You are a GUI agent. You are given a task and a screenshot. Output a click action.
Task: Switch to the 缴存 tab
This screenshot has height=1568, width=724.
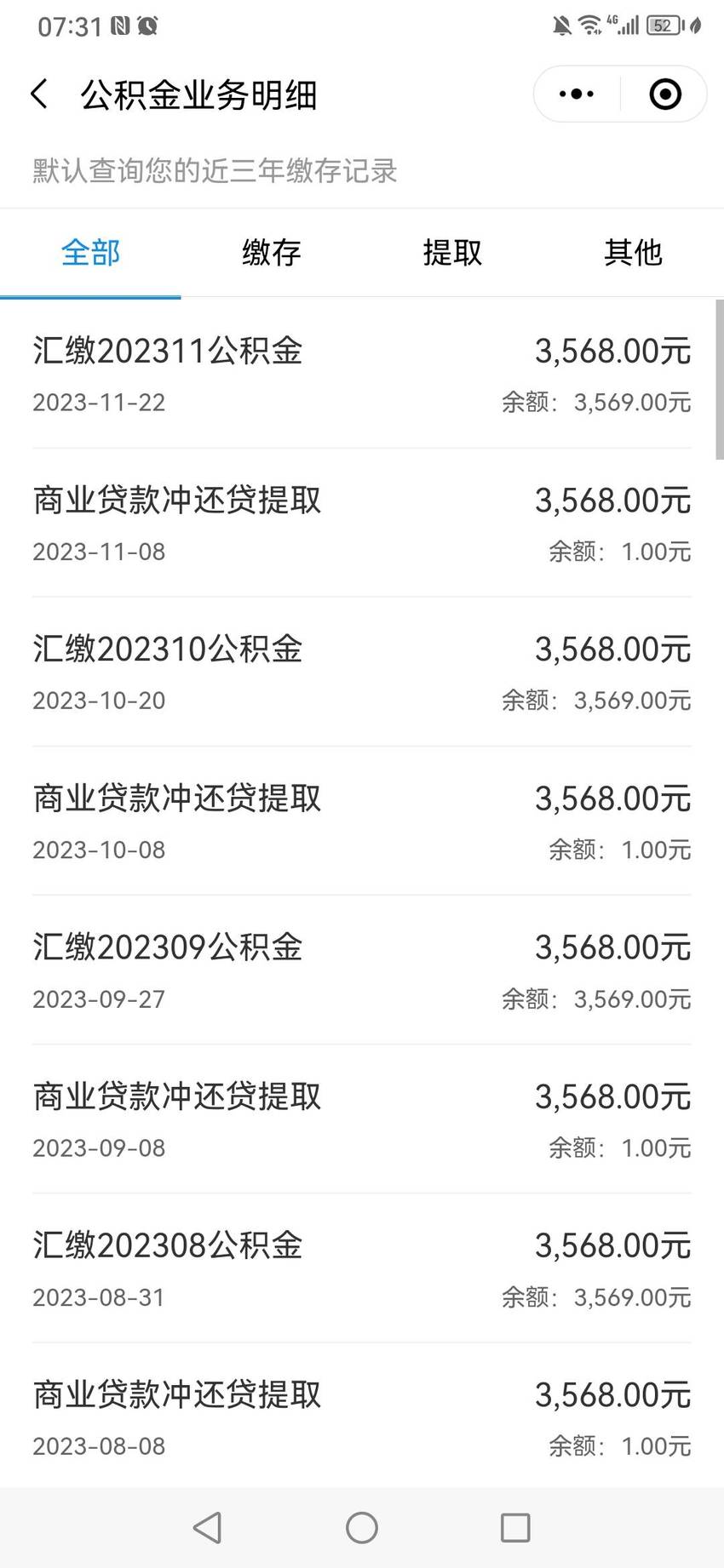tap(272, 253)
